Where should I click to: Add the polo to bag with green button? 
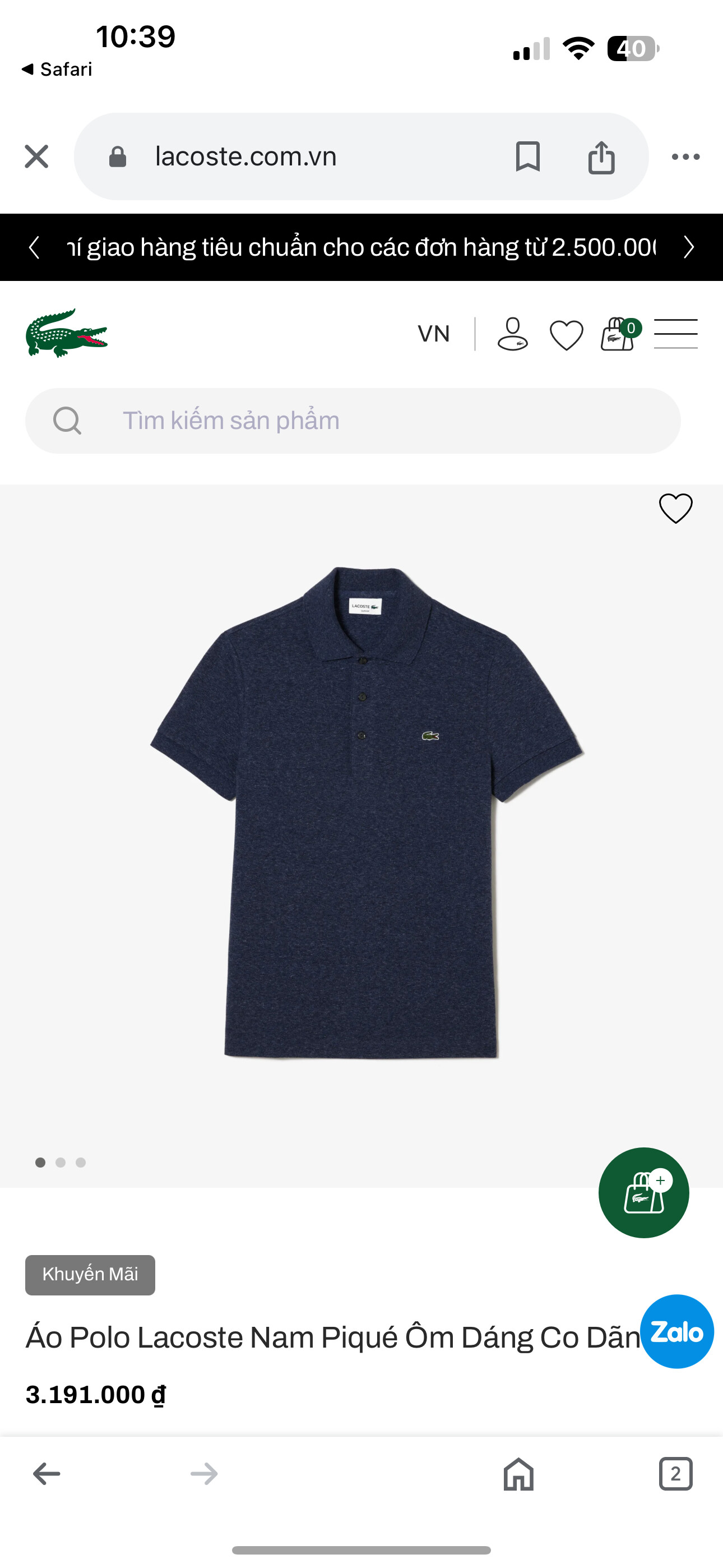[x=643, y=1192]
